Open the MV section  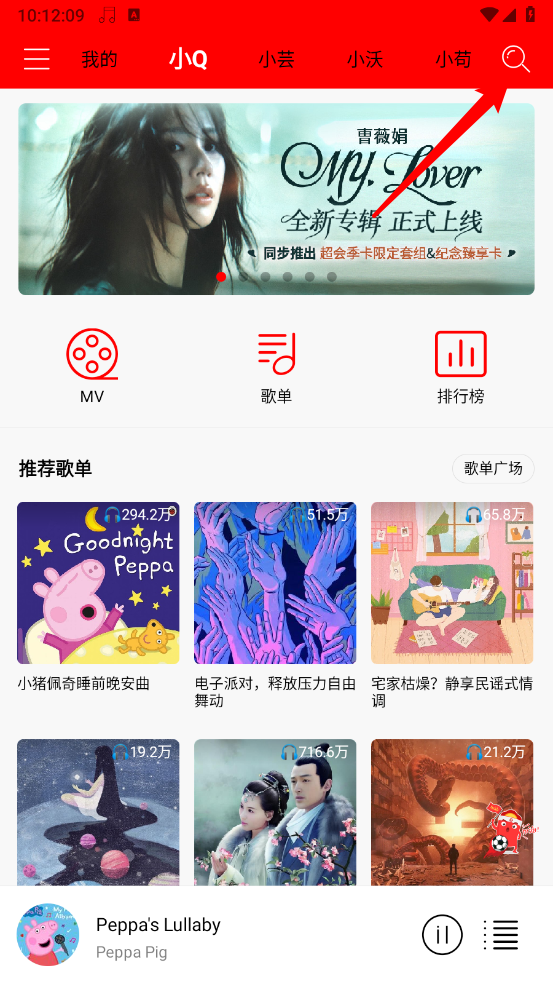92,366
